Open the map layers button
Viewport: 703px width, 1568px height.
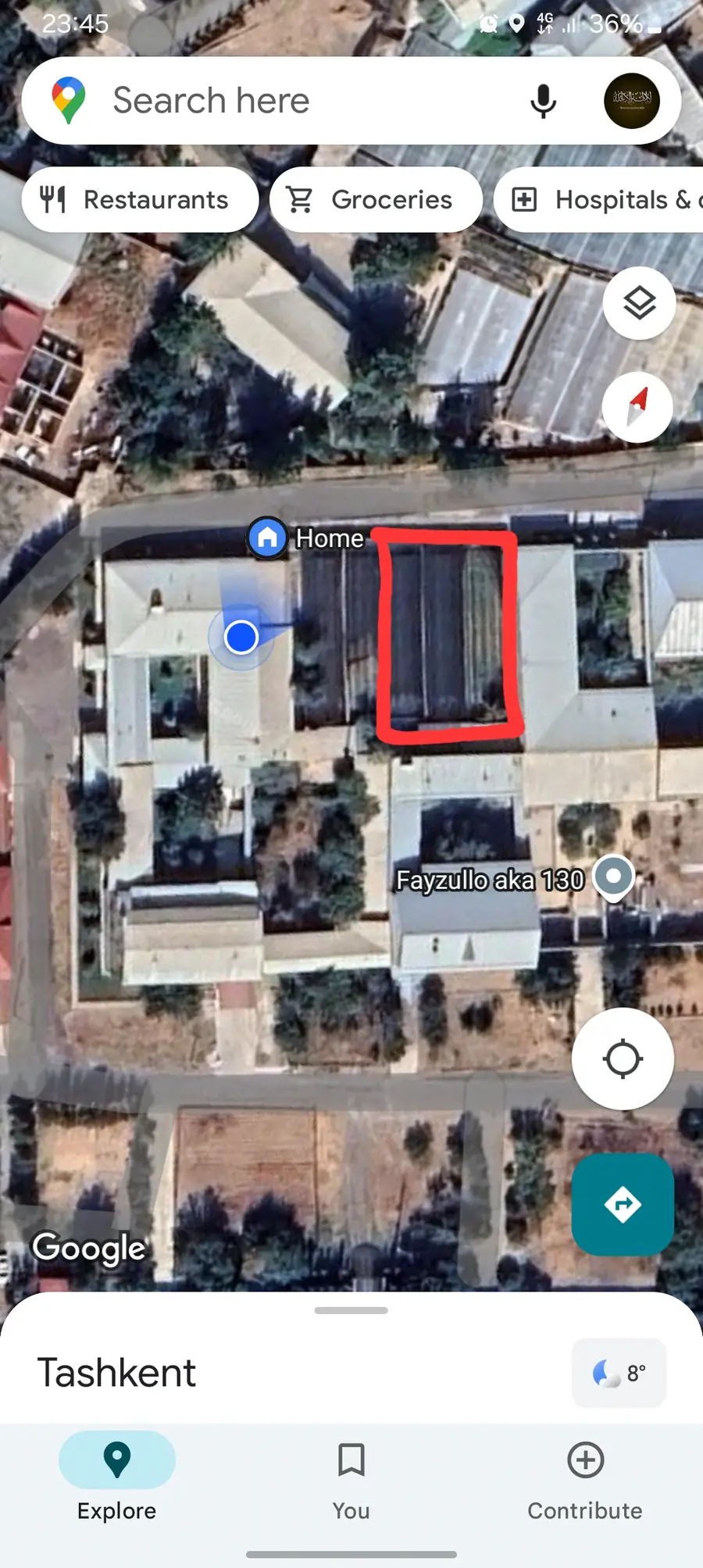click(639, 303)
